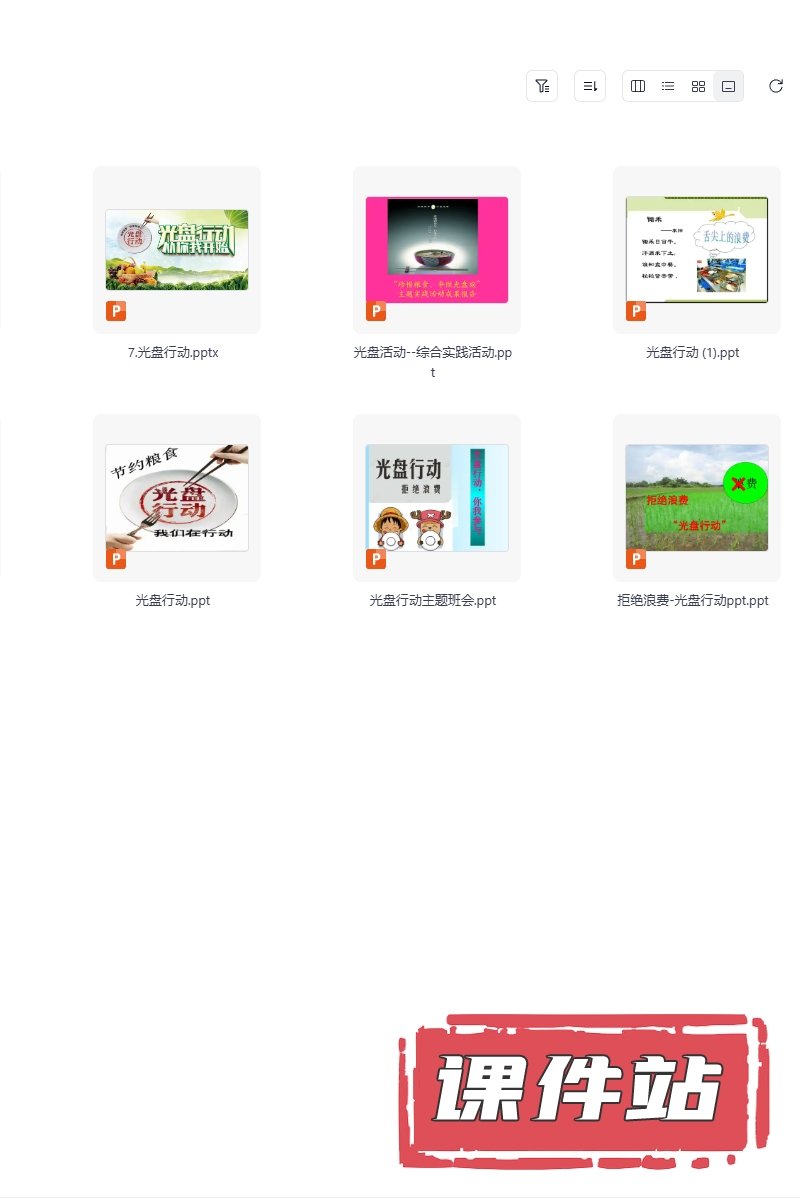
Task: Open the sort order menu
Action: point(590,86)
